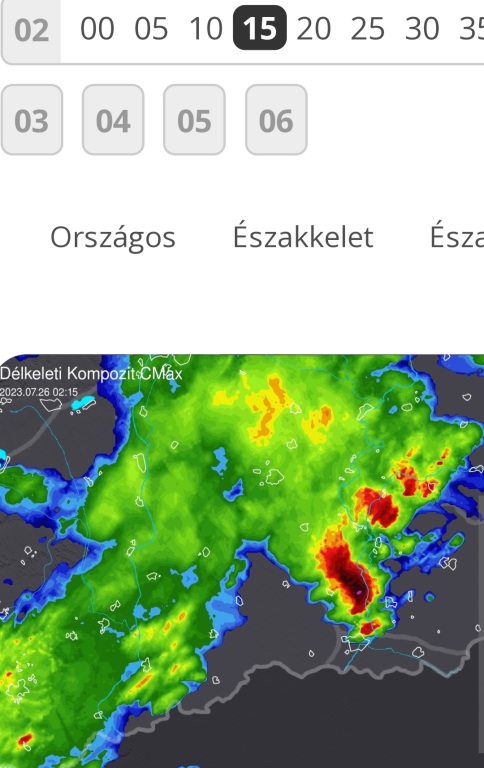This screenshot has width=484, height=768.
Task: Switch to Országos radar view
Action: (x=113, y=238)
